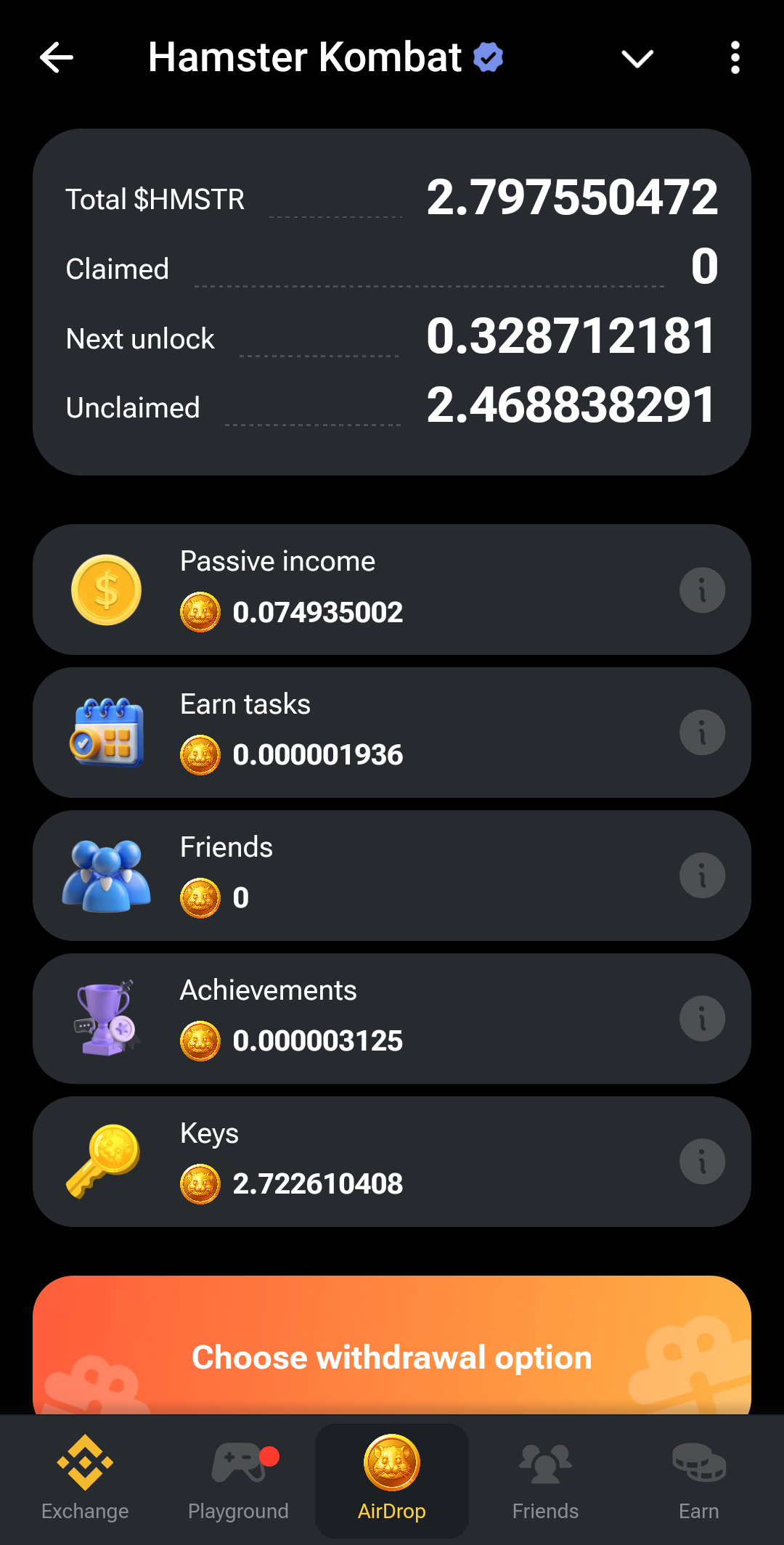
Task: Open the Achievements info icon
Action: (702, 1019)
